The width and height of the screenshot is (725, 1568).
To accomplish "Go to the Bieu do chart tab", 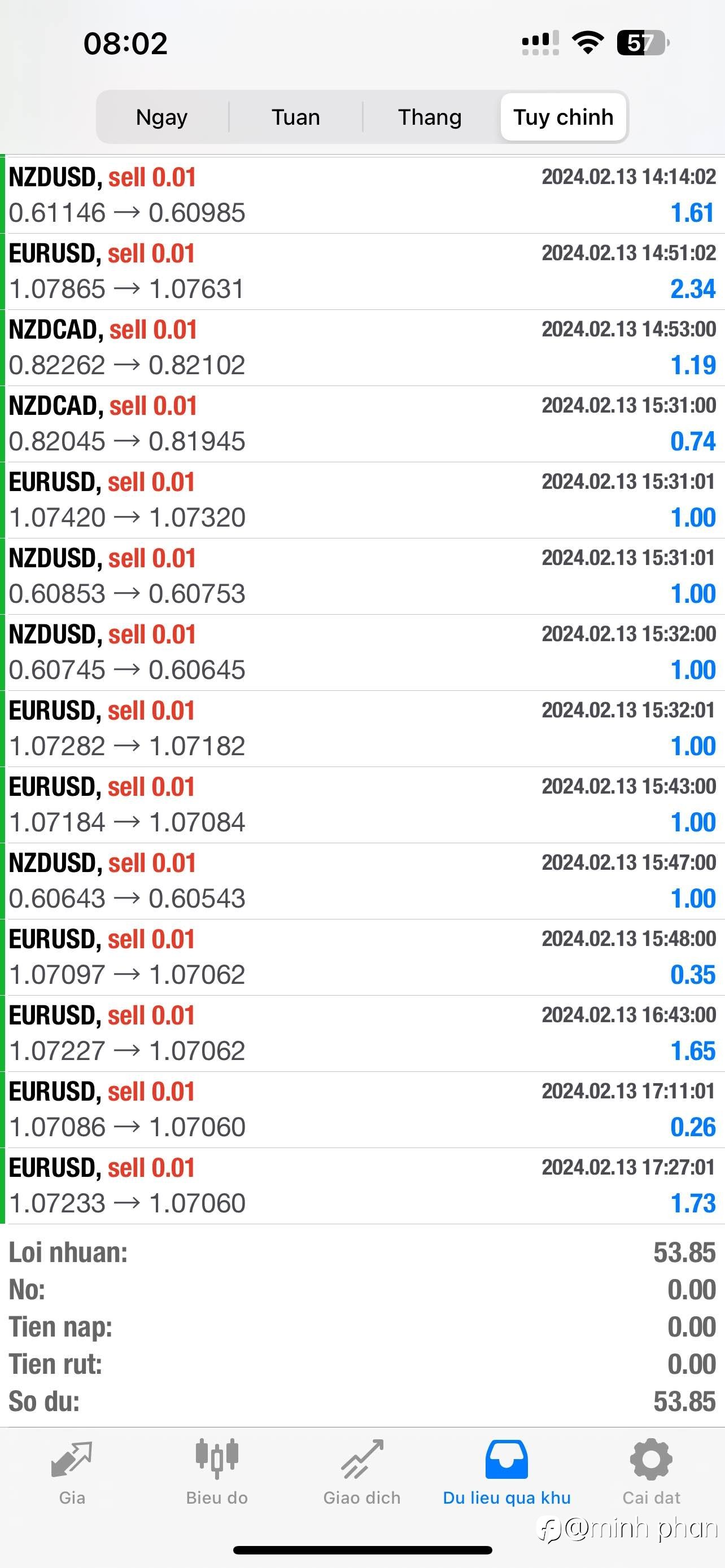I will click(217, 1473).
